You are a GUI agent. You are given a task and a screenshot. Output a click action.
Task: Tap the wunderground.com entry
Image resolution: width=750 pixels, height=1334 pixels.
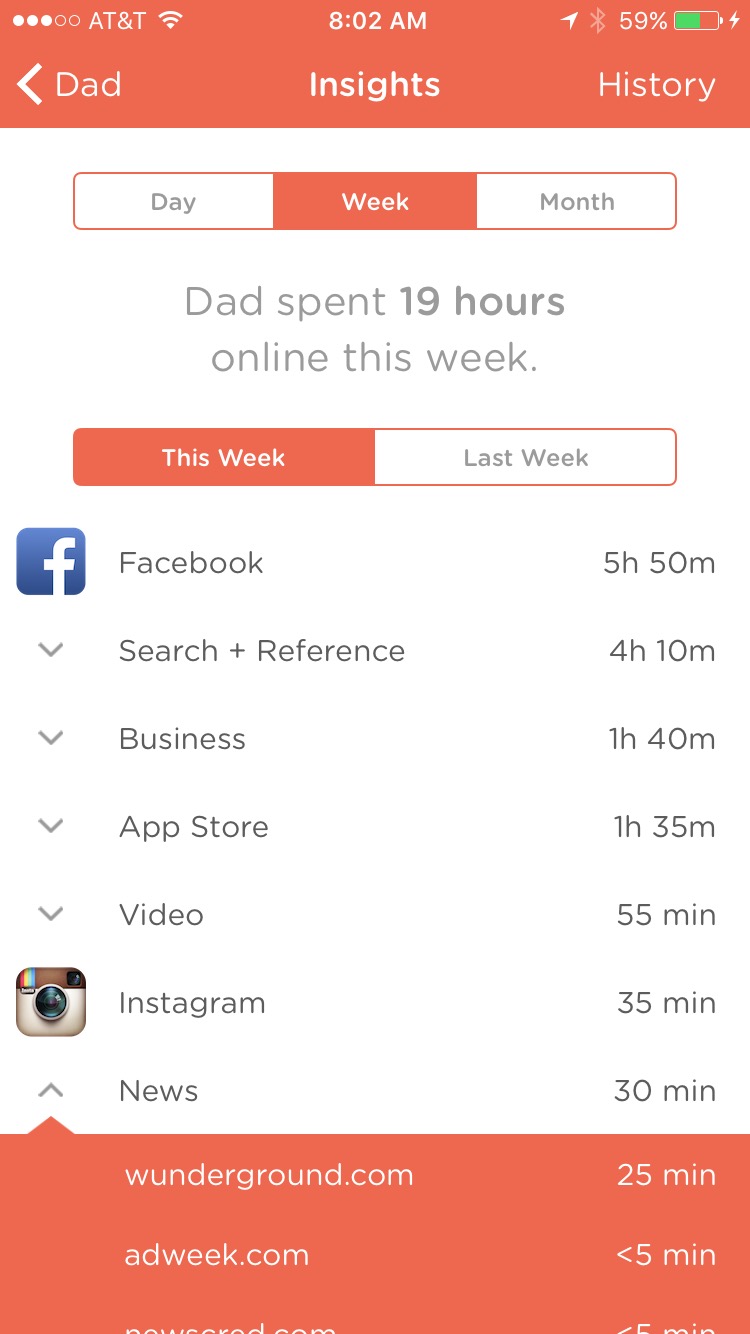pos(375,1175)
